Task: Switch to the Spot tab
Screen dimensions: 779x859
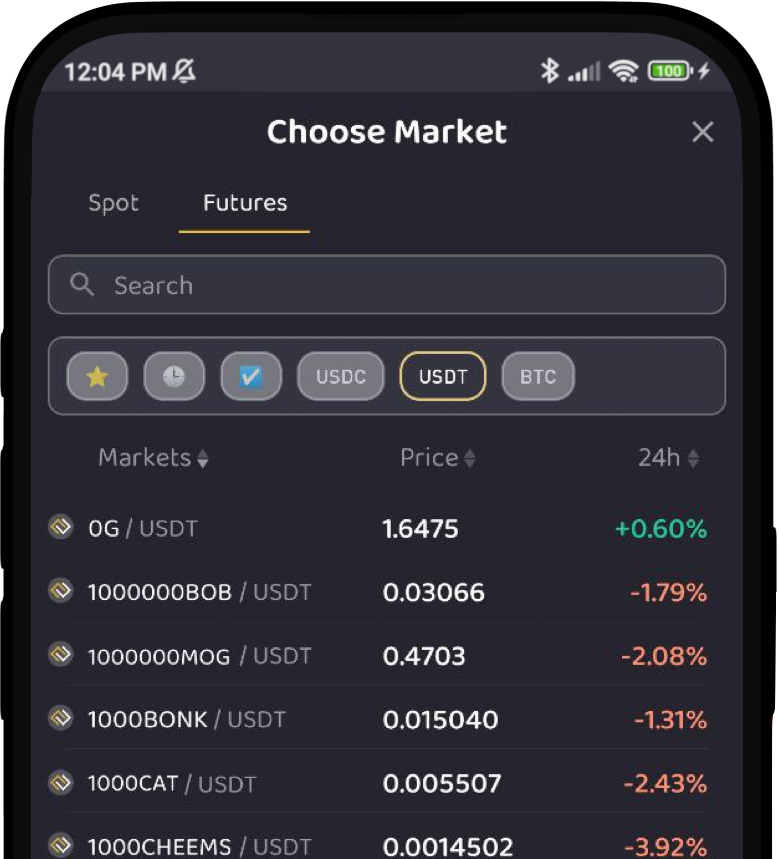Action: (x=112, y=203)
